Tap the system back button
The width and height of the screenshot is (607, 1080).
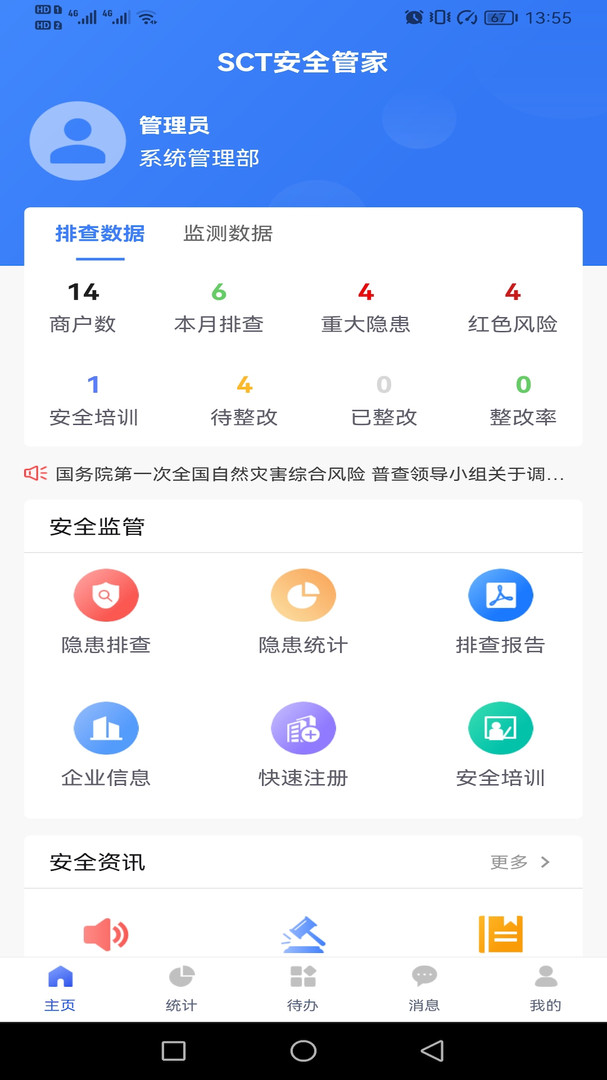pyautogui.click(x=432, y=1050)
